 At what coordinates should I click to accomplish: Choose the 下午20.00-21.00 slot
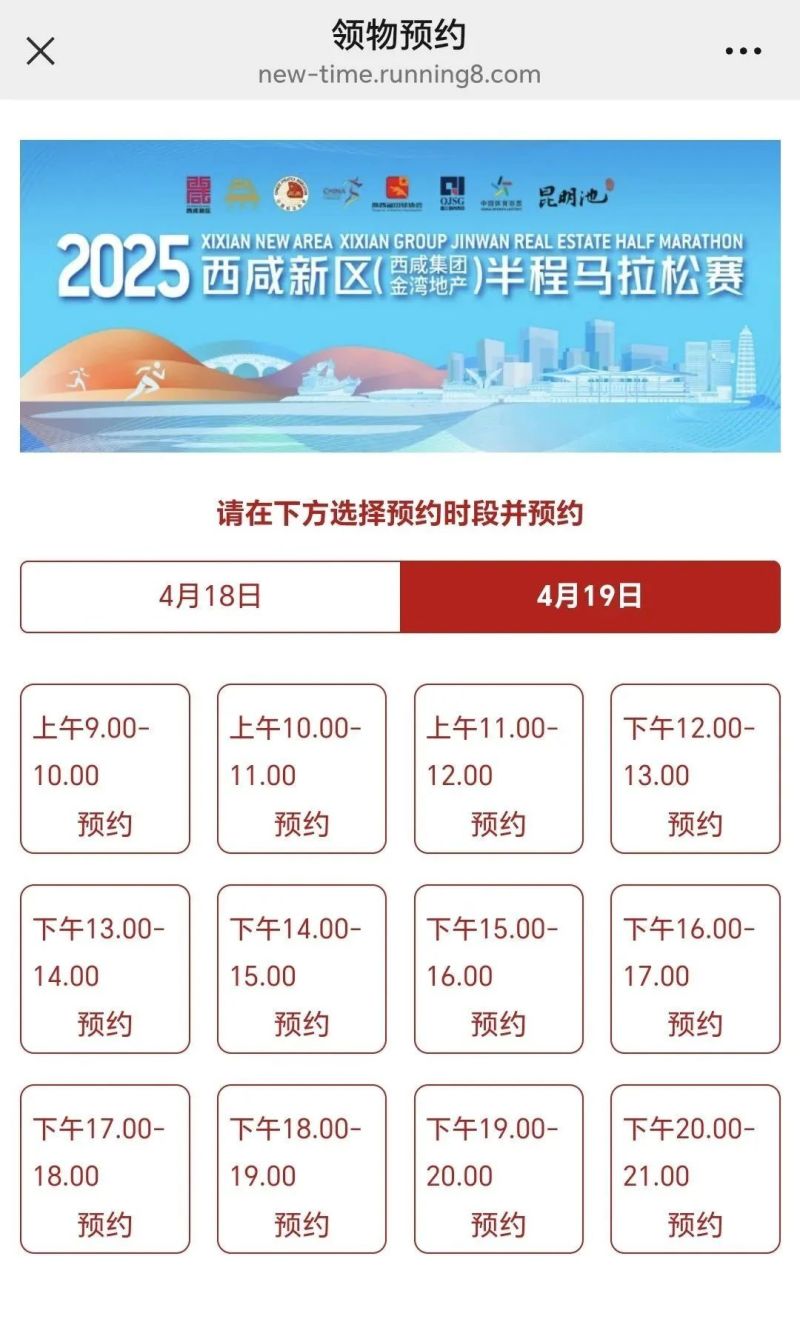695,1224
